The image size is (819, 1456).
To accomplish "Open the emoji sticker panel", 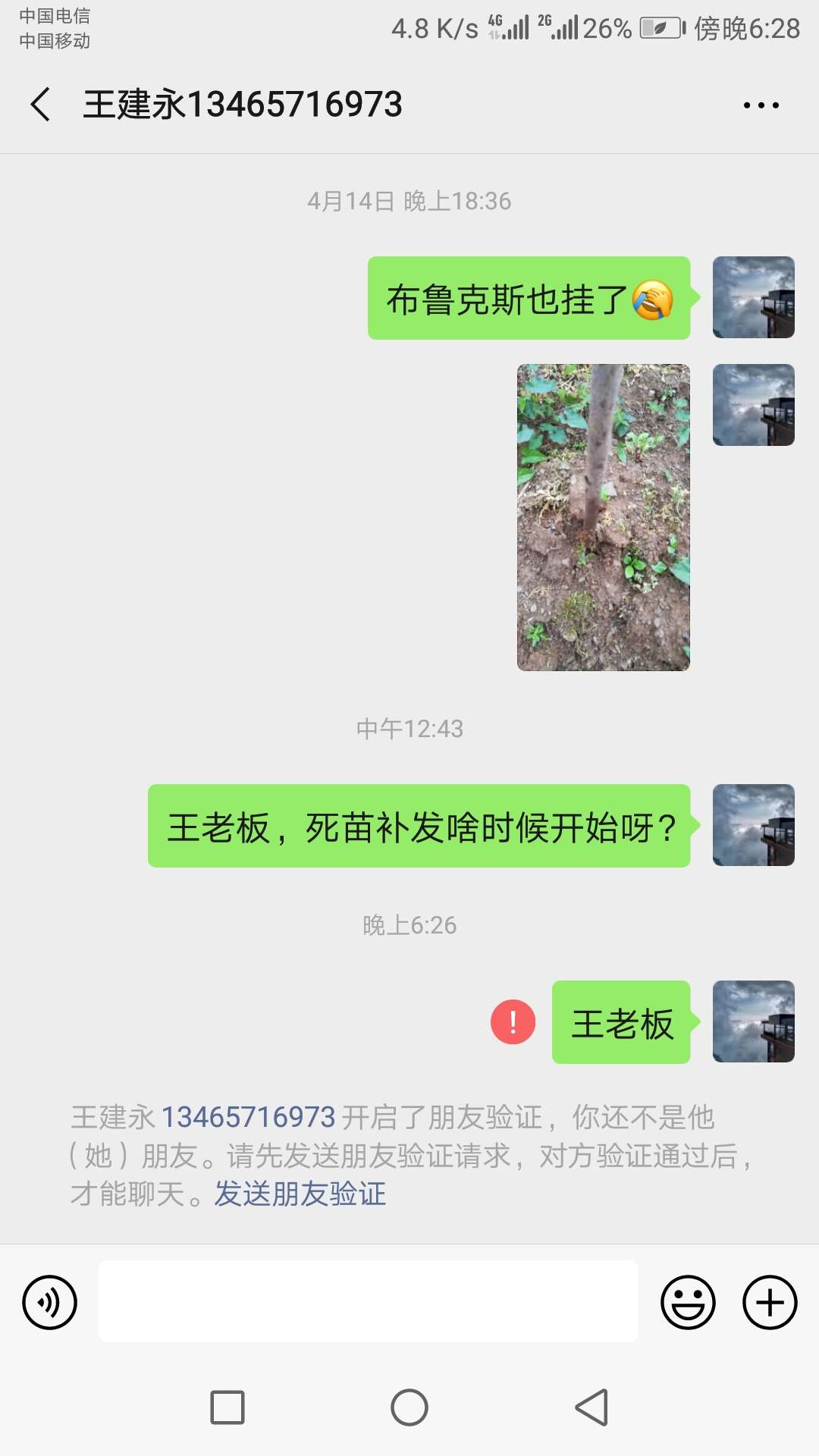I will point(688,1302).
